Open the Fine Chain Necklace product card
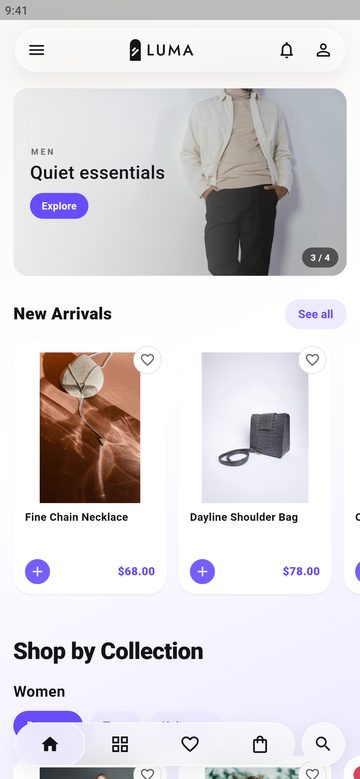Image resolution: width=360 pixels, height=779 pixels. click(x=90, y=468)
